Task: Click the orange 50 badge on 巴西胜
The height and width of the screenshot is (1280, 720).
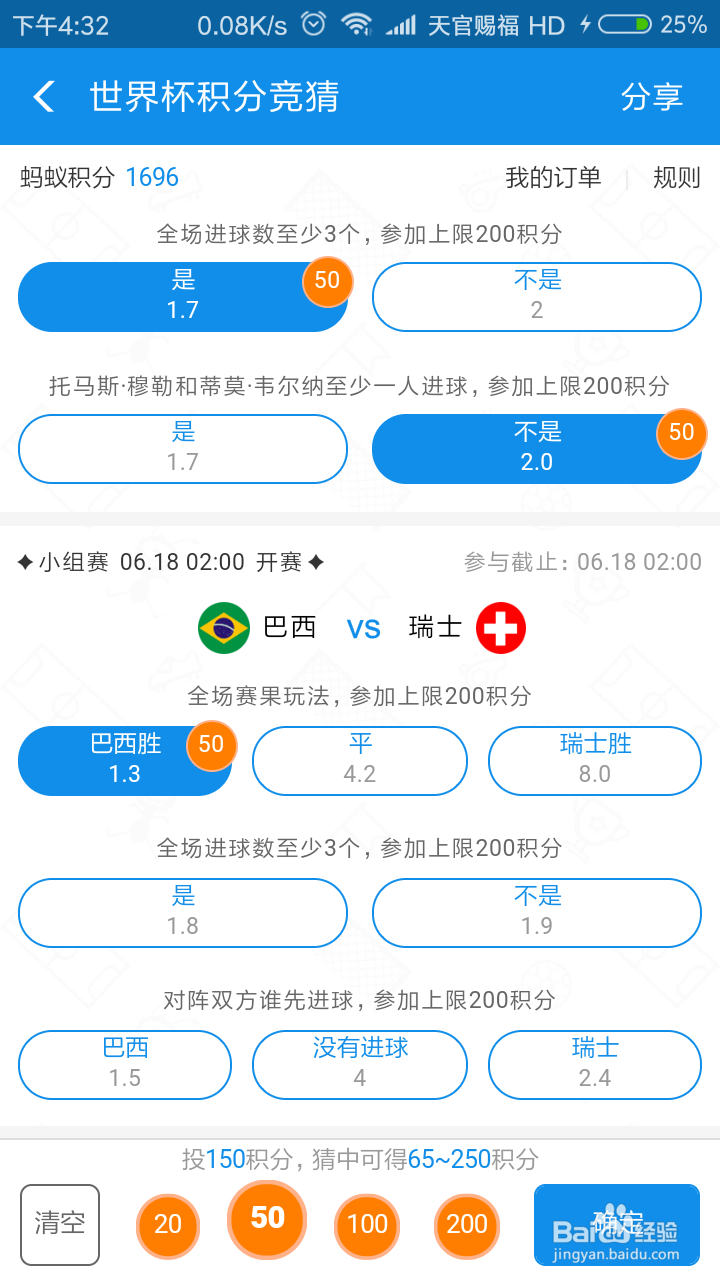Action: click(210, 746)
